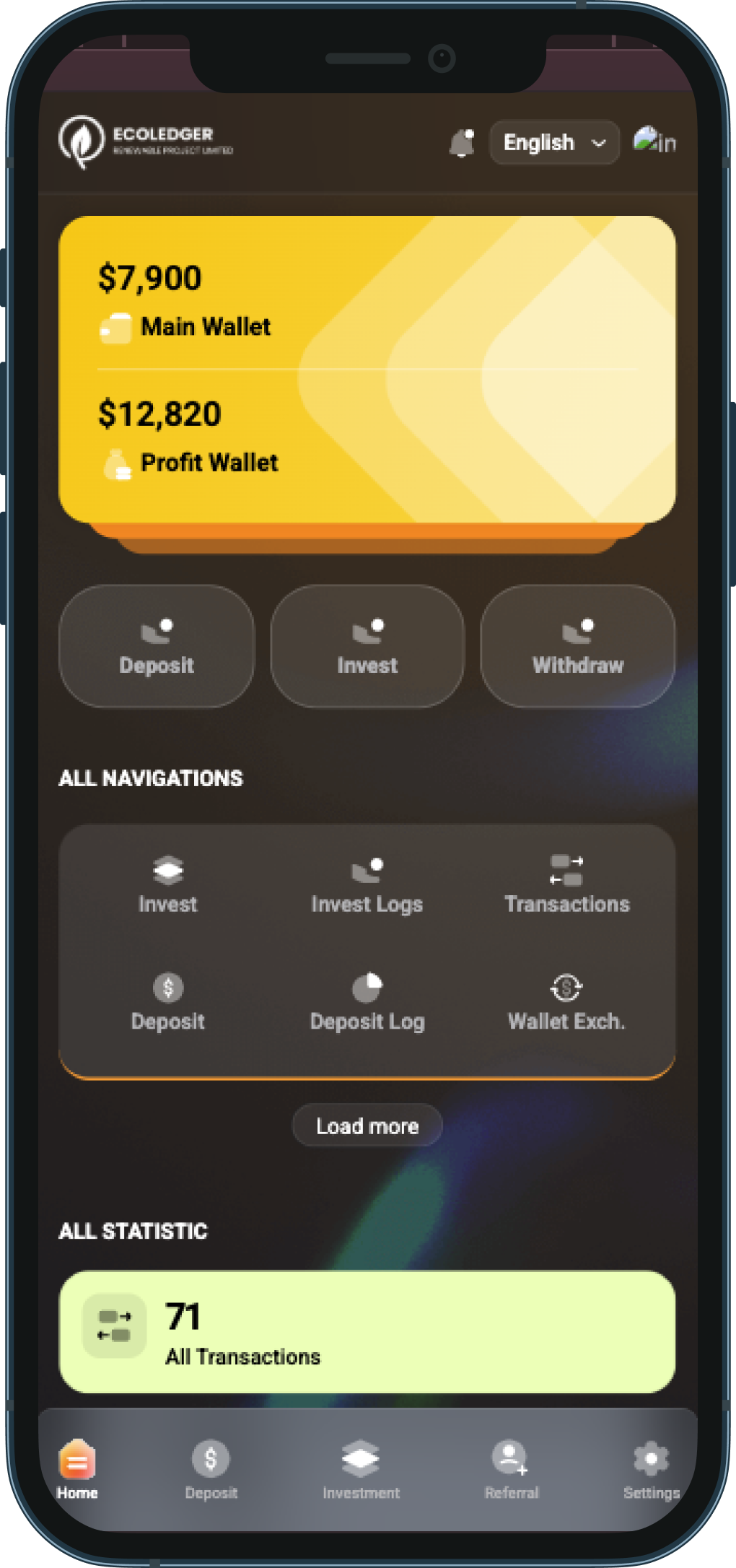Open the notification bell icon
This screenshot has height=1568, width=736.
tap(460, 142)
